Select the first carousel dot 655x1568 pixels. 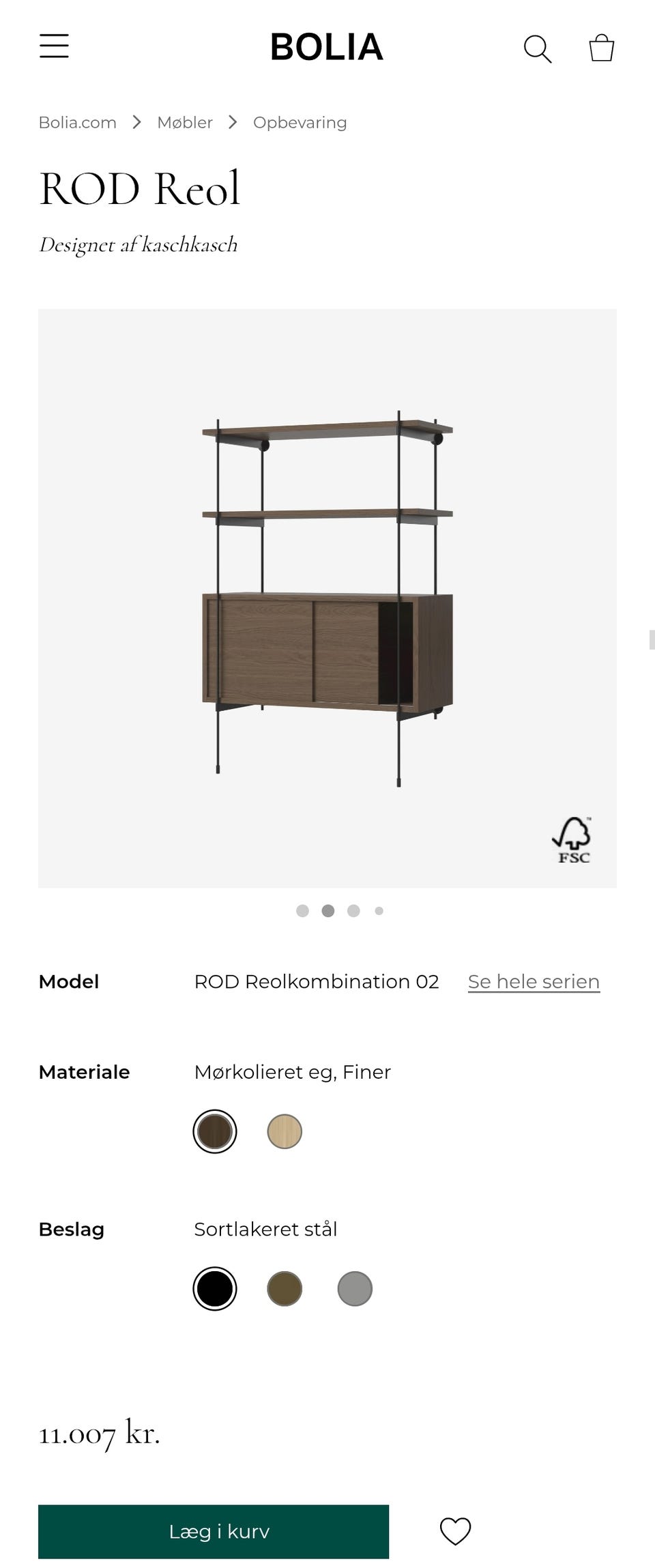302,910
